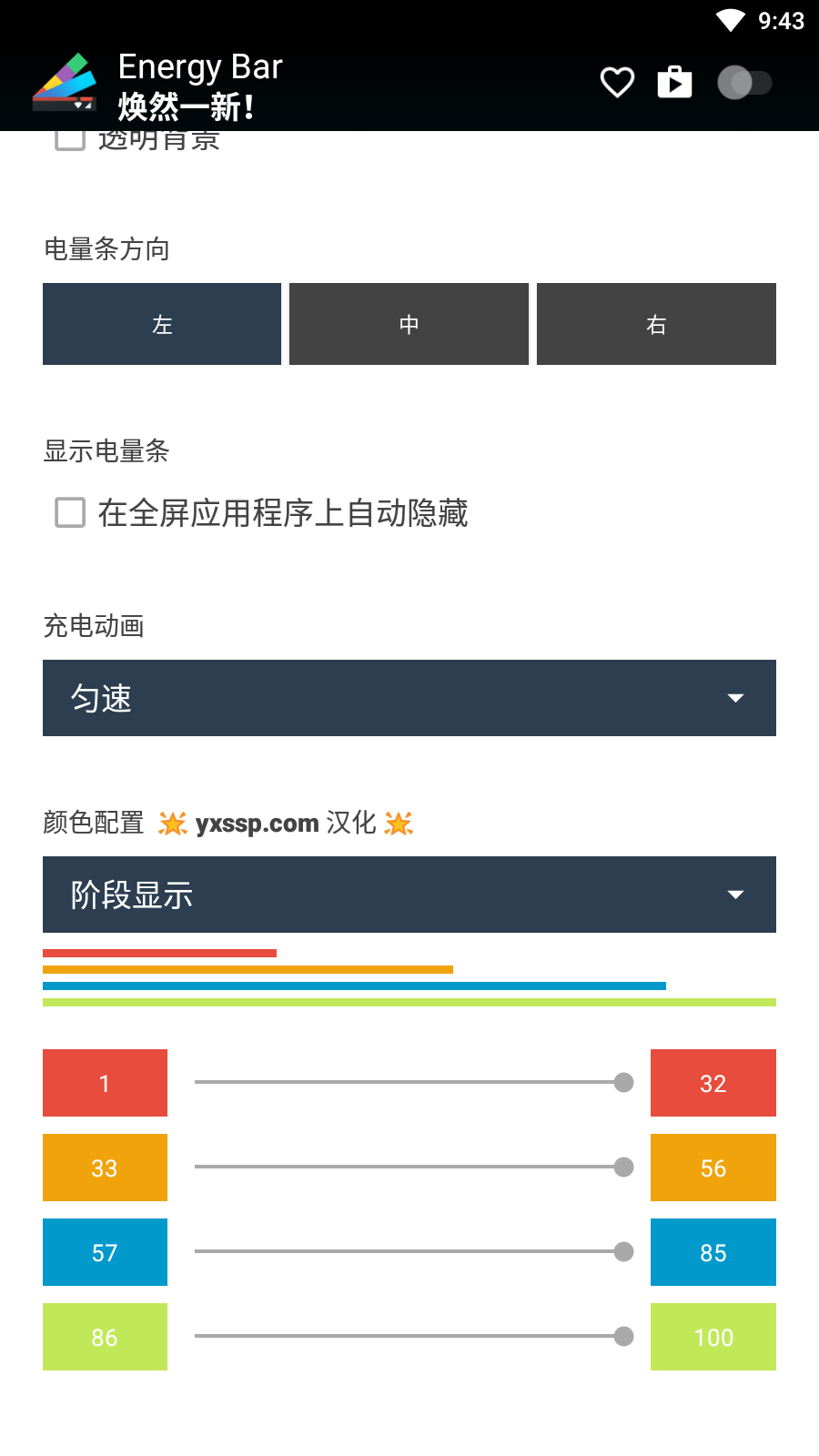Tap the slider in the green 86–100 row
The image size is (819, 1456).
pyautogui.click(x=414, y=1336)
